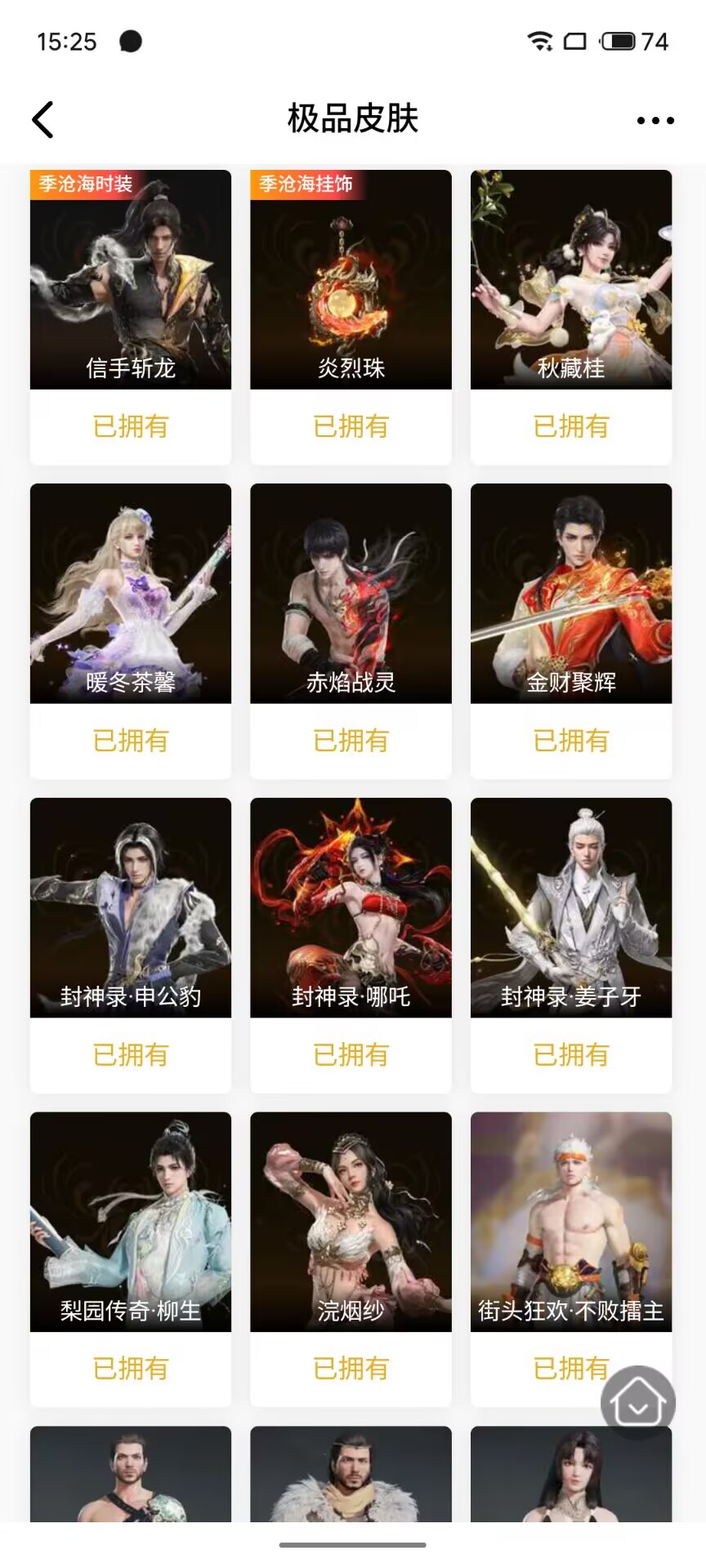Open the three-dot overflow menu
The image size is (706, 1568).
point(655,120)
